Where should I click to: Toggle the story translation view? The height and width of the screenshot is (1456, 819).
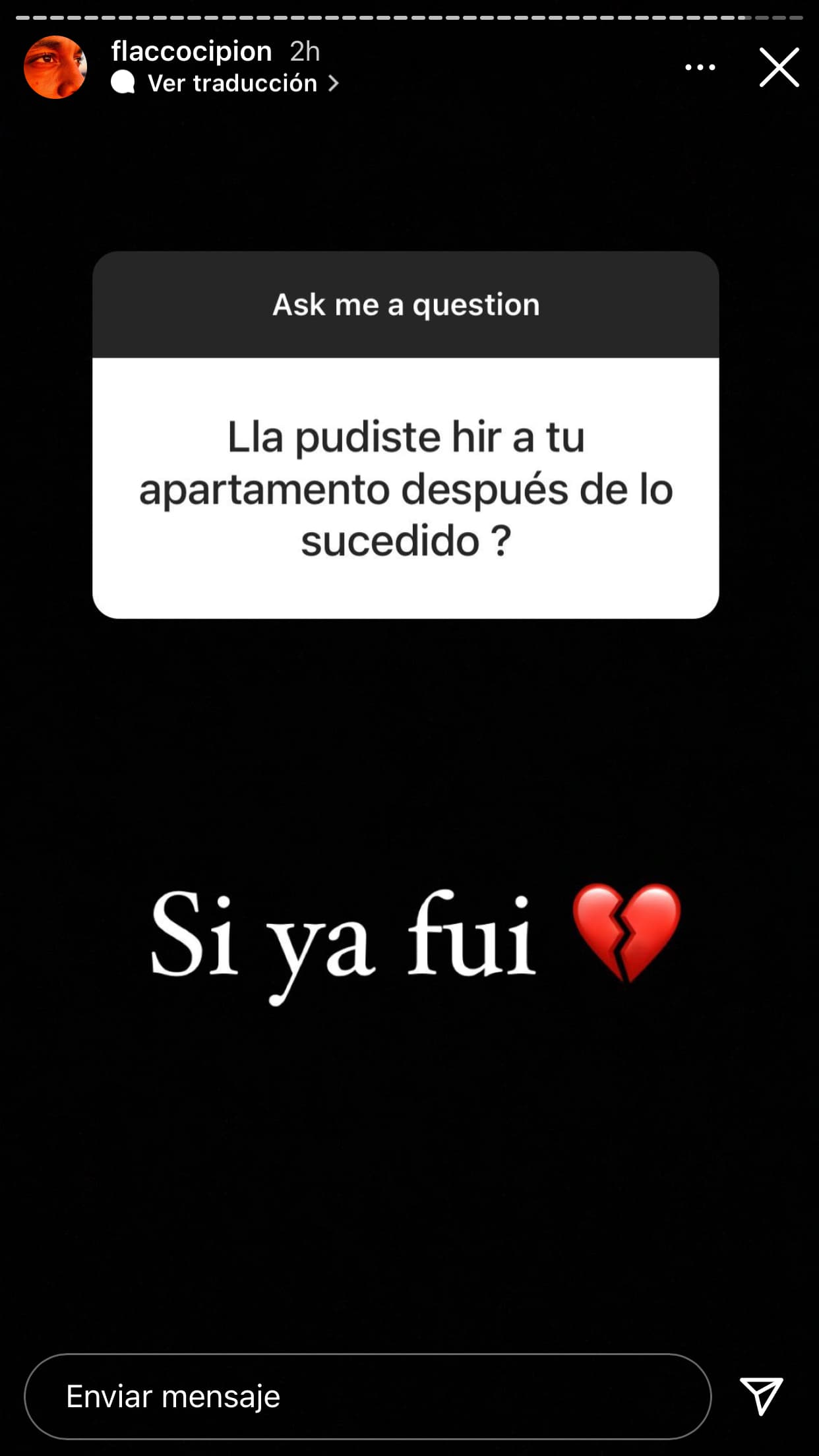231,82
